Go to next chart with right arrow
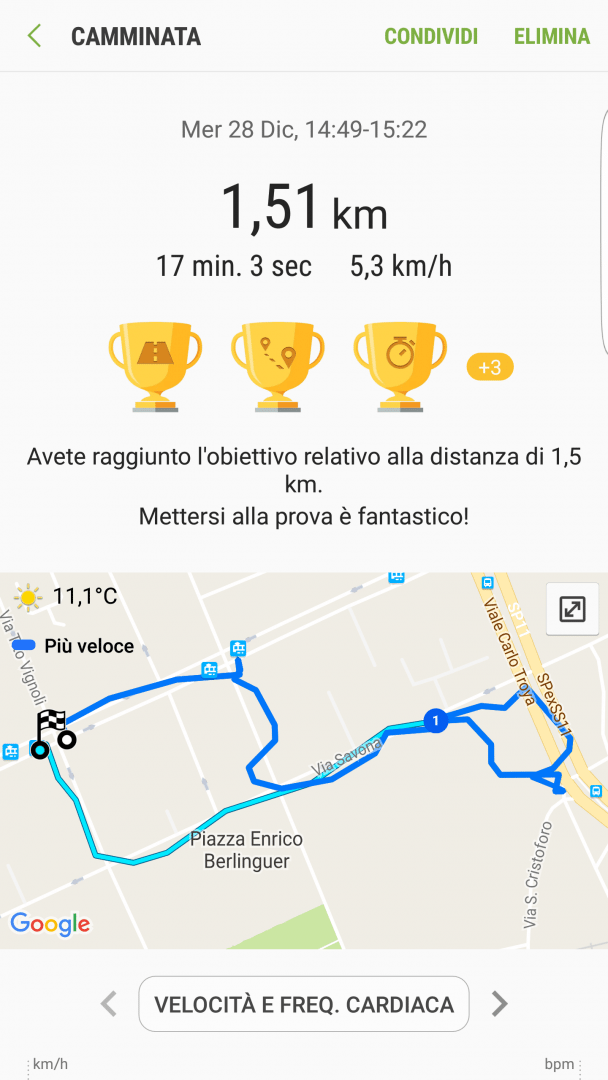608x1080 pixels. tap(499, 1004)
